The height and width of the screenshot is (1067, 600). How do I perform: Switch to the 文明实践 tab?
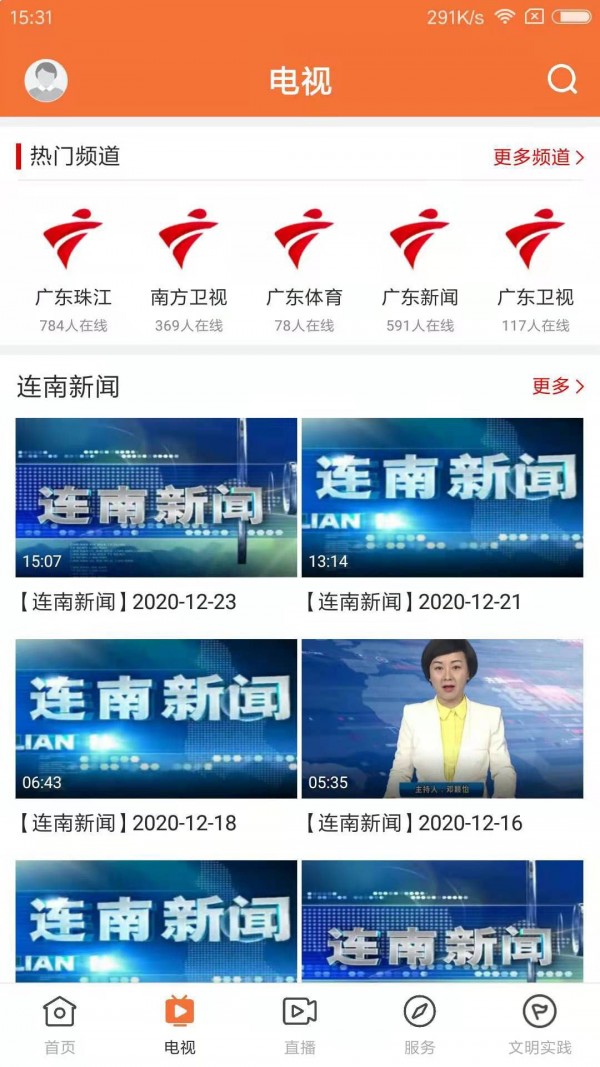[x=540, y=1025]
